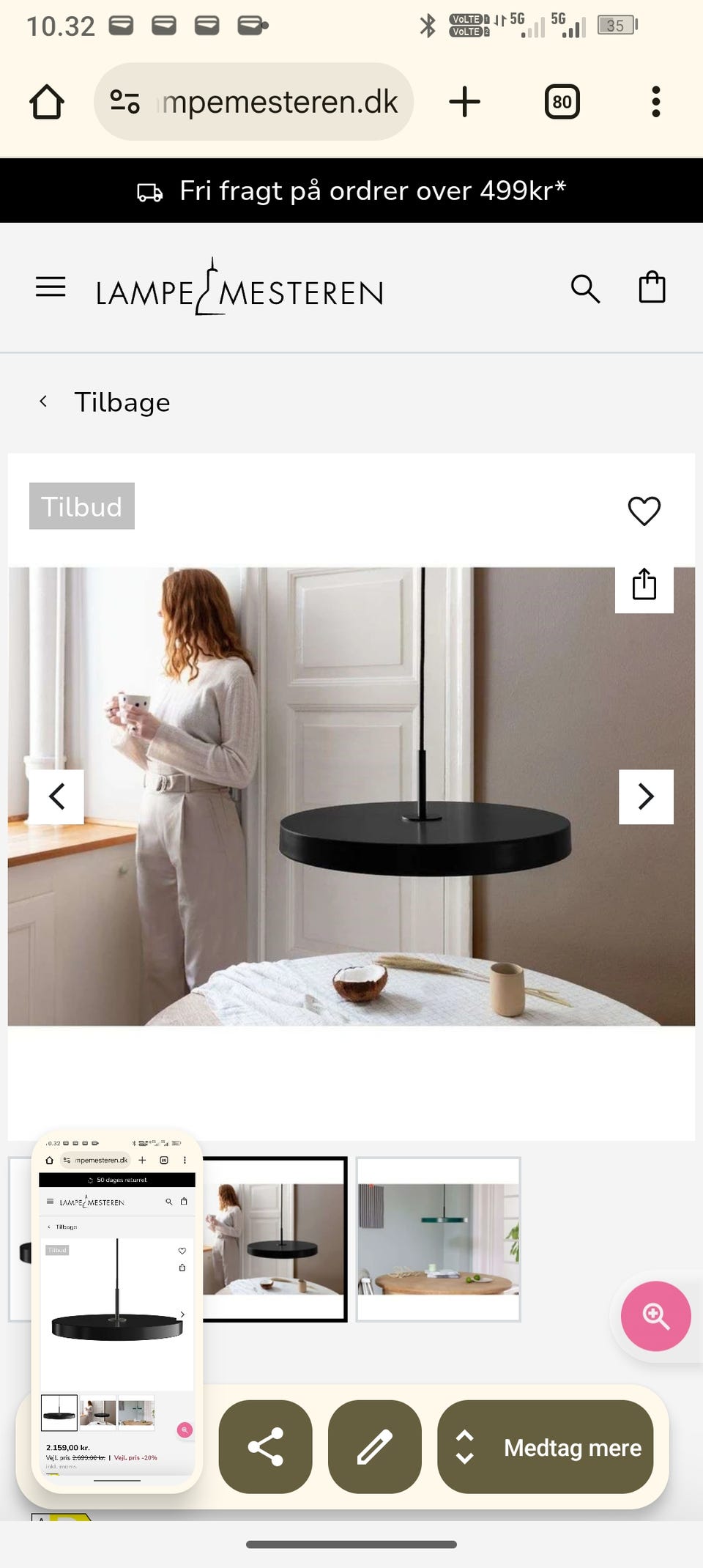The width and height of the screenshot is (703, 1568).
Task: Open the browser three-dot menu
Action: 654,101
